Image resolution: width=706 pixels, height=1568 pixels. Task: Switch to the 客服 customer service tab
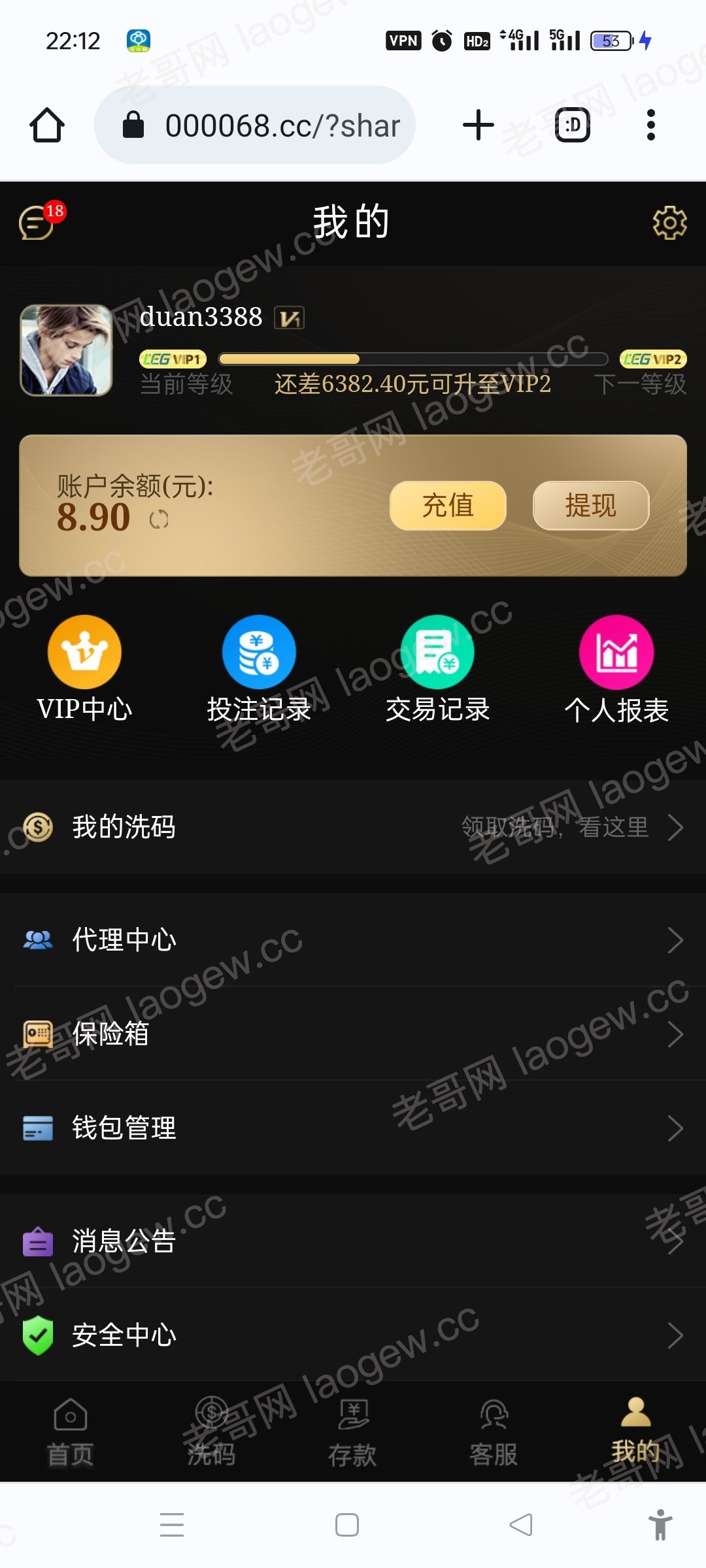point(494,1432)
